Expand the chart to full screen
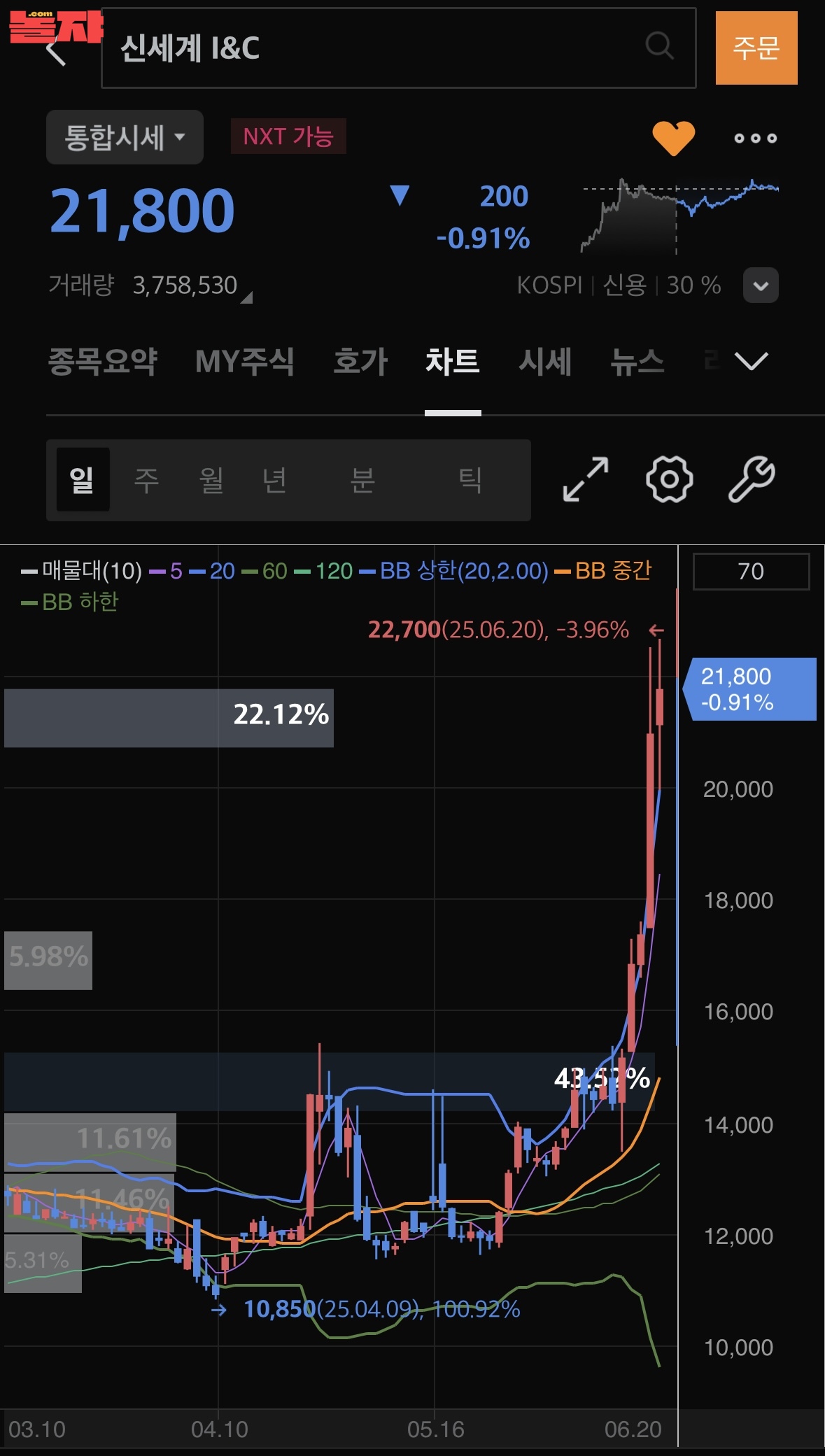Screen dimensions: 825x1456 [586, 479]
